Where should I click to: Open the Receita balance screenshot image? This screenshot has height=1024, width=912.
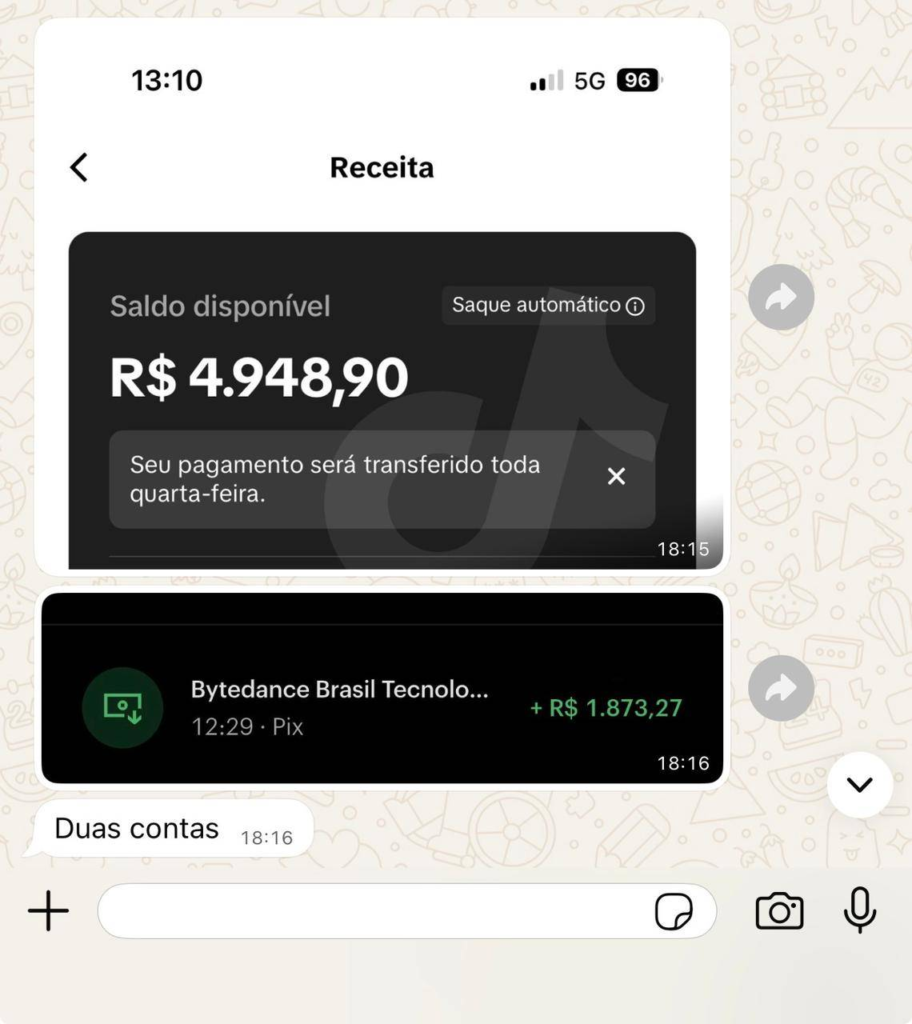382,300
